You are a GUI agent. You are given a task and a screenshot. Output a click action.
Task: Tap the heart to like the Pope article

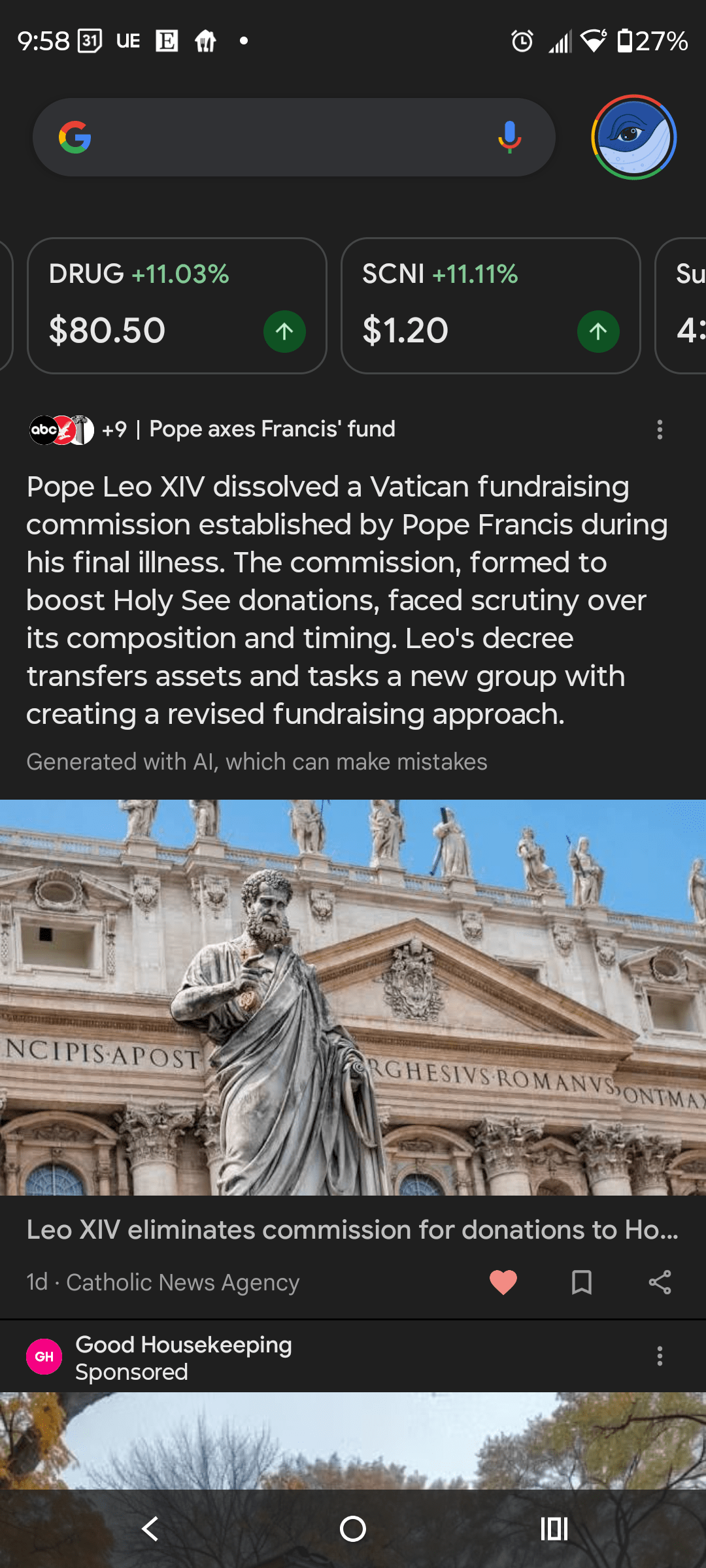point(503,1282)
